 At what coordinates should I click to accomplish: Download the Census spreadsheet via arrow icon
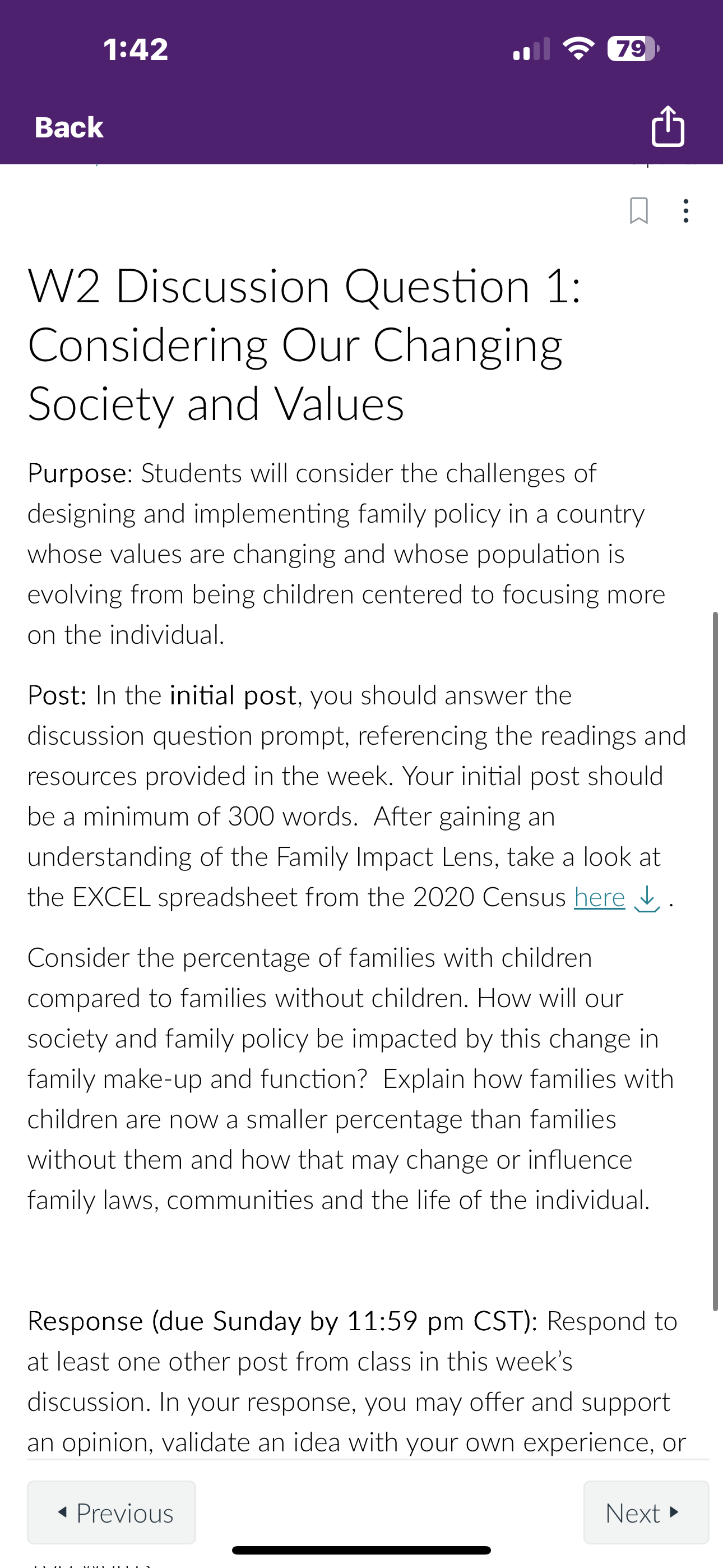647,898
